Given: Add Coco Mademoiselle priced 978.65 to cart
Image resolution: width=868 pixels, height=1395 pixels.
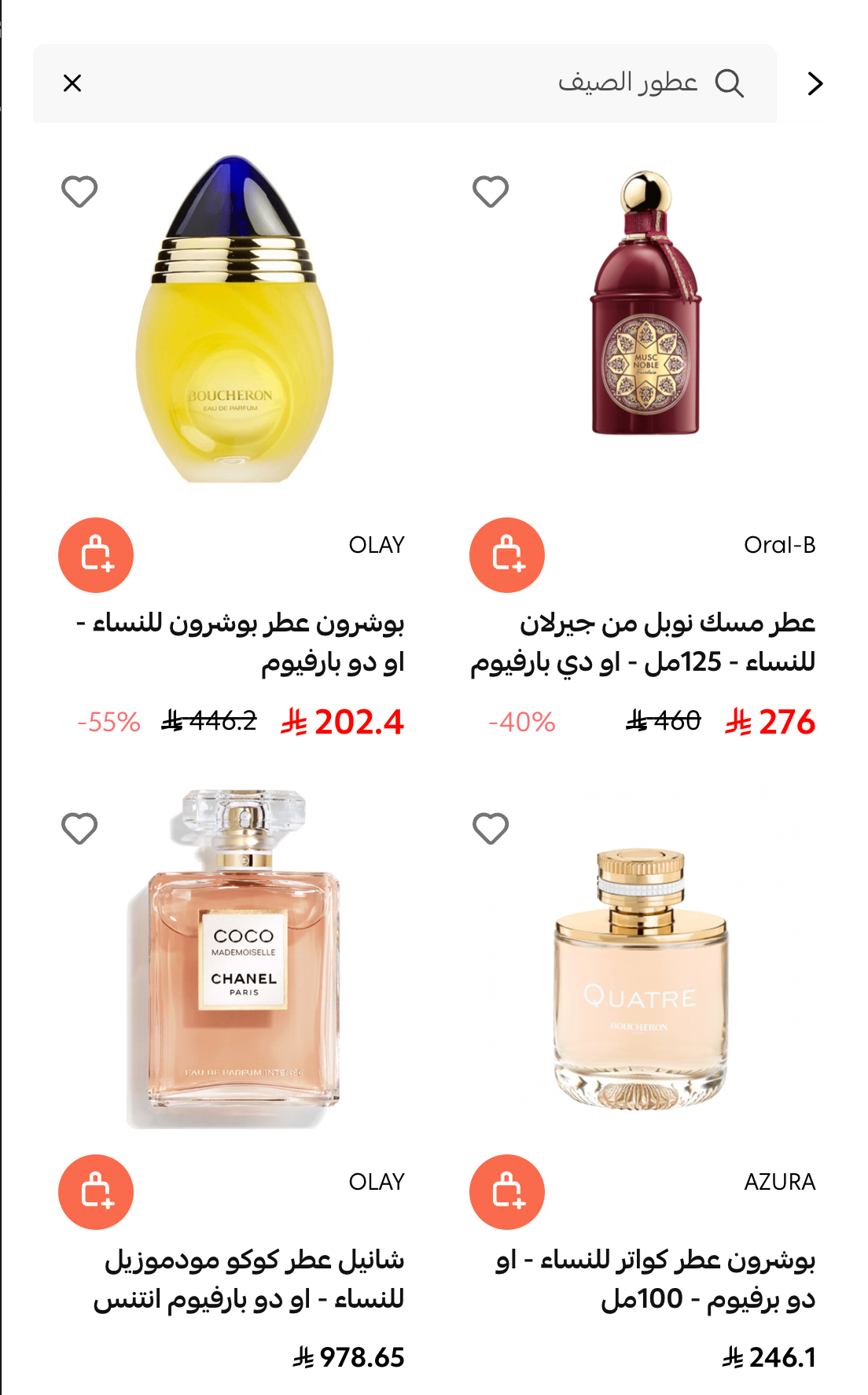Looking at the screenshot, I should (96, 1192).
